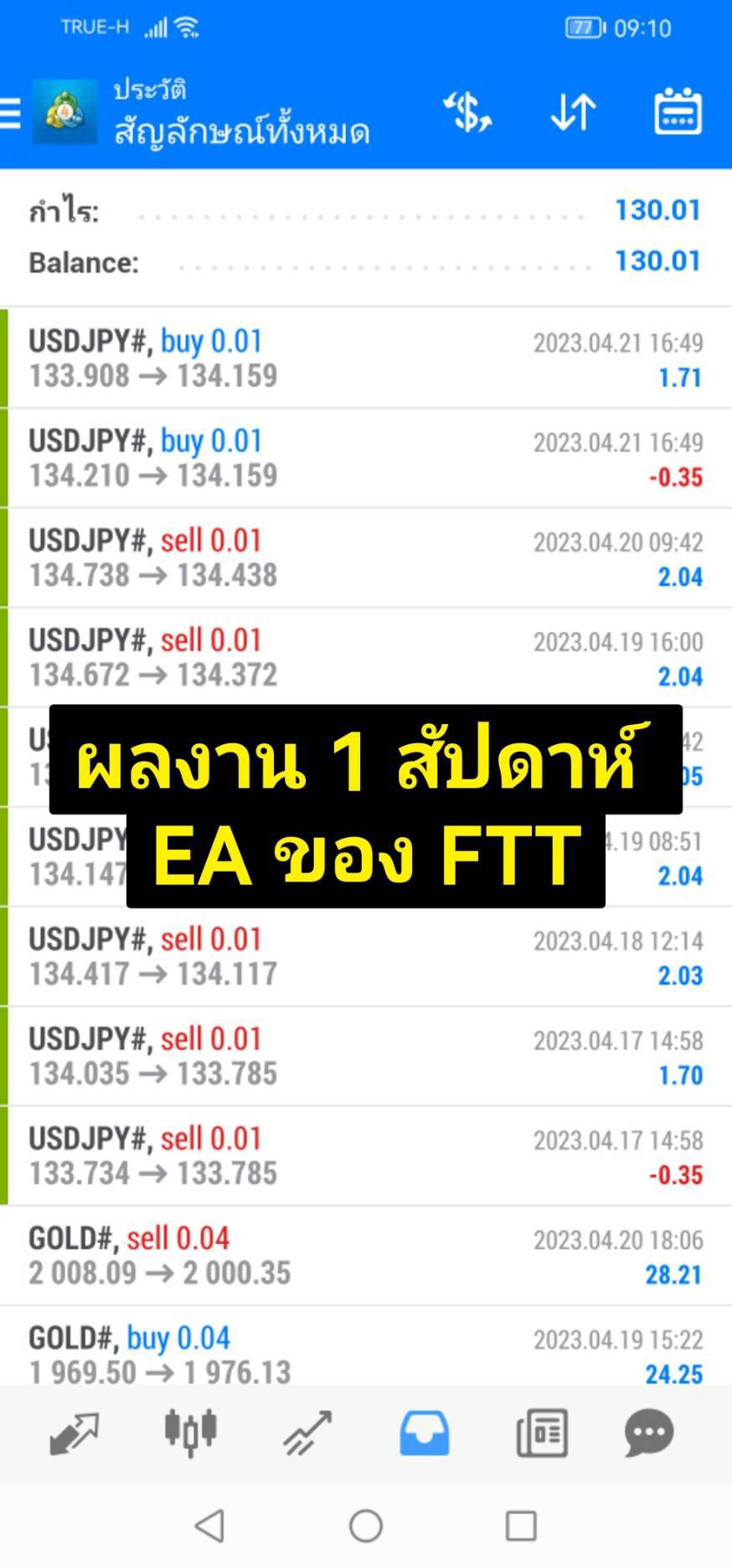Expand the USDJPY# sell trade dated 2023.04.18 12:14
Screen dimensions: 732x1568
click(x=366, y=957)
